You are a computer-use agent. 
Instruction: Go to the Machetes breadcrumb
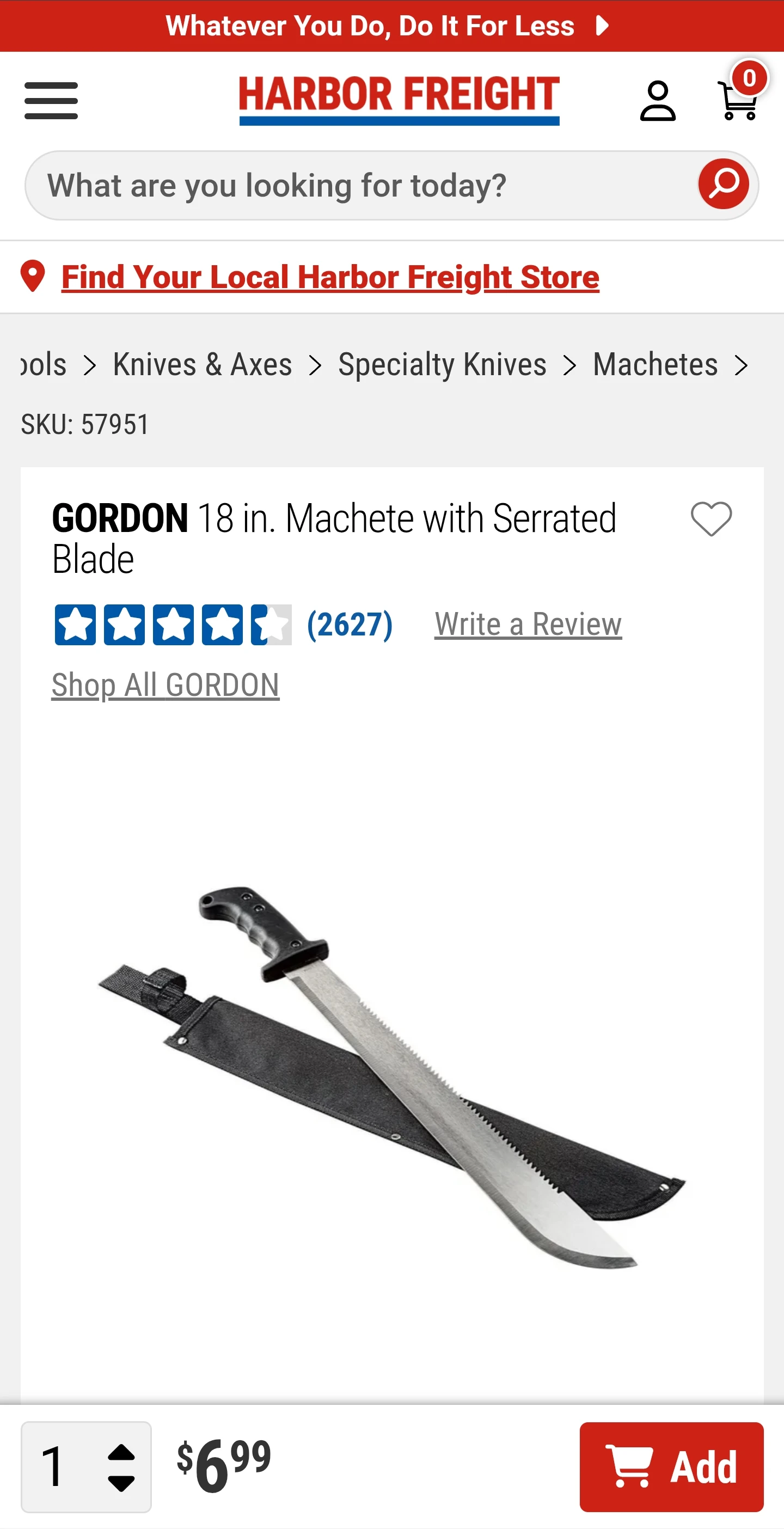tap(655, 364)
